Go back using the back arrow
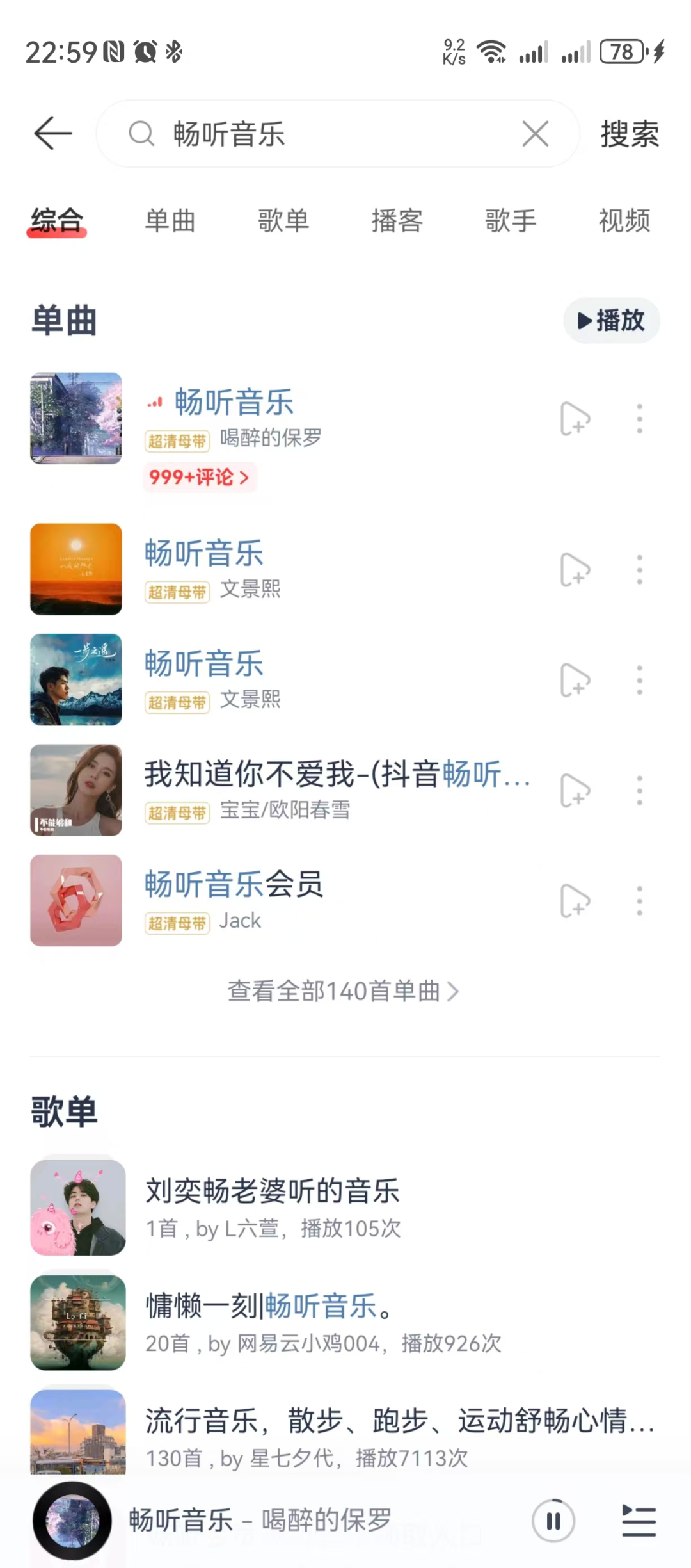Screen dimensions: 691x1568 pyautogui.click(x=52, y=134)
